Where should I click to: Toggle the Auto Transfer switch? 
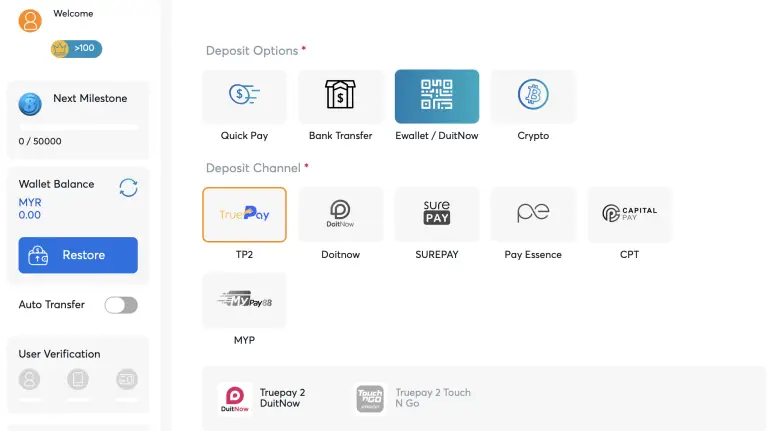121,305
